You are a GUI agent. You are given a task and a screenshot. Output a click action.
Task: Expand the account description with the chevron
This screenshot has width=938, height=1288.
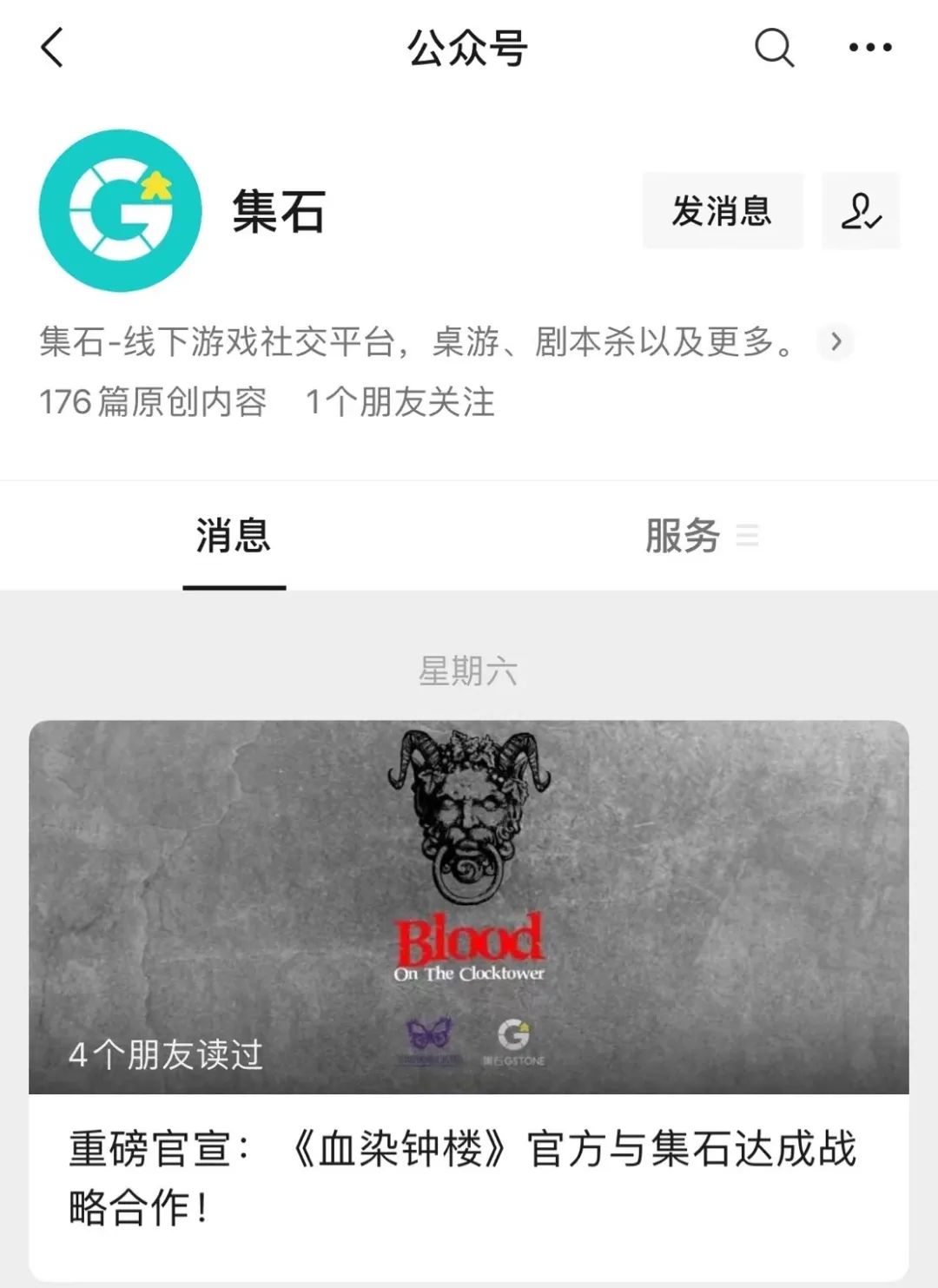pyautogui.click(x=836, y=341)
